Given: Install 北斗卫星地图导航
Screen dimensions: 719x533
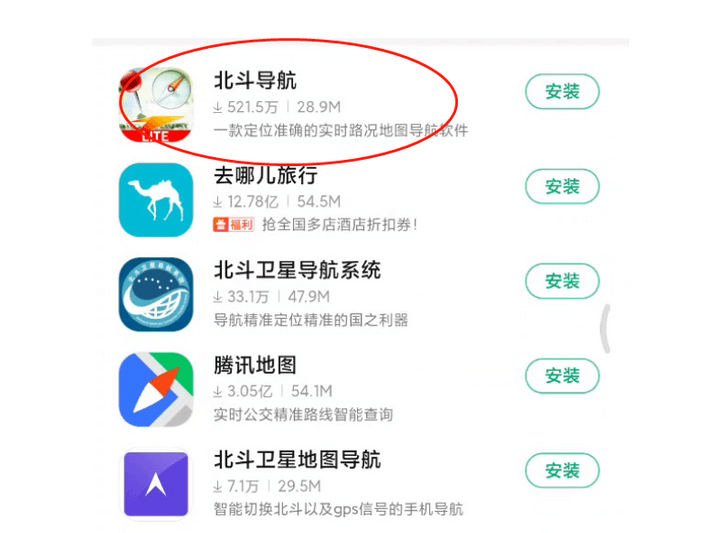Looking at the screenshot, I should click(x=562, y=470).
